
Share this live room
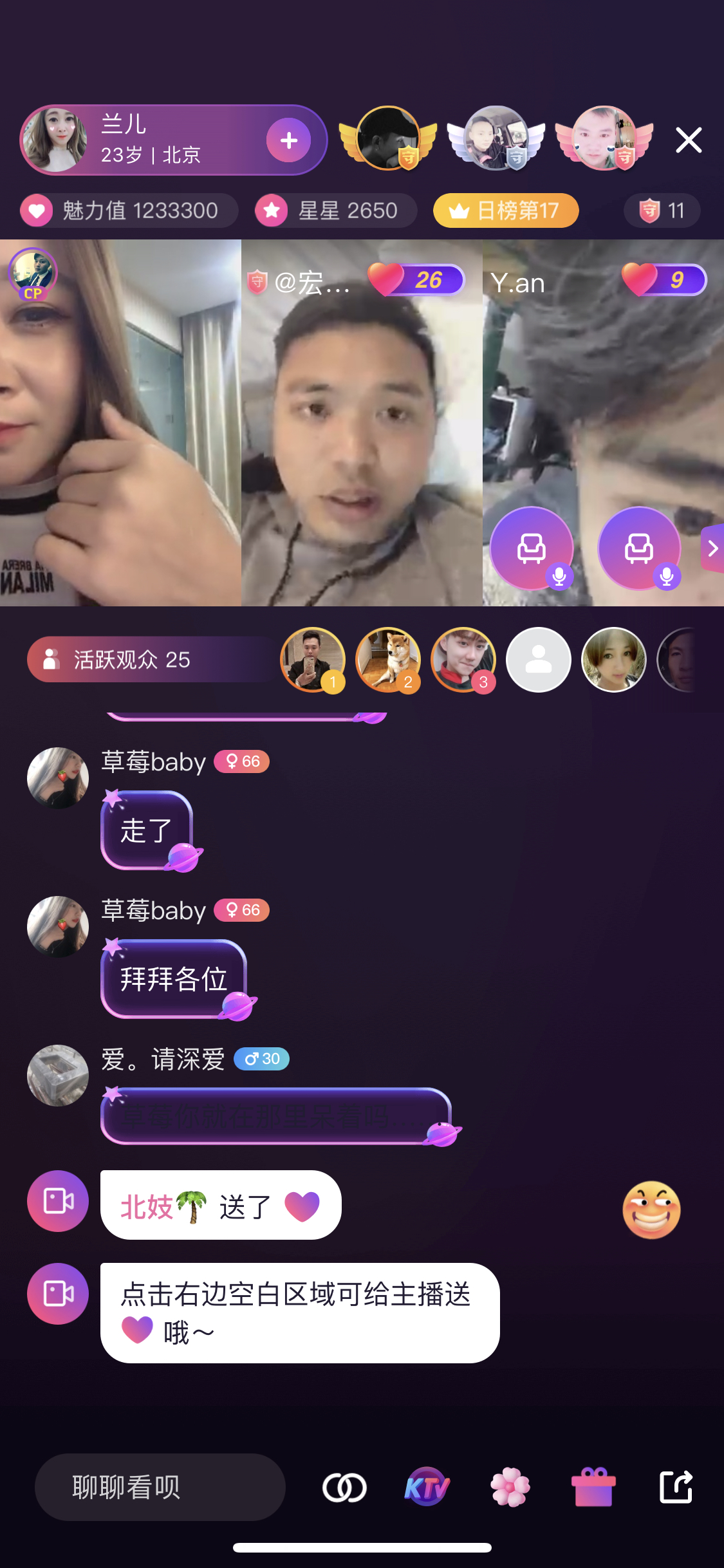[676, 1487]
